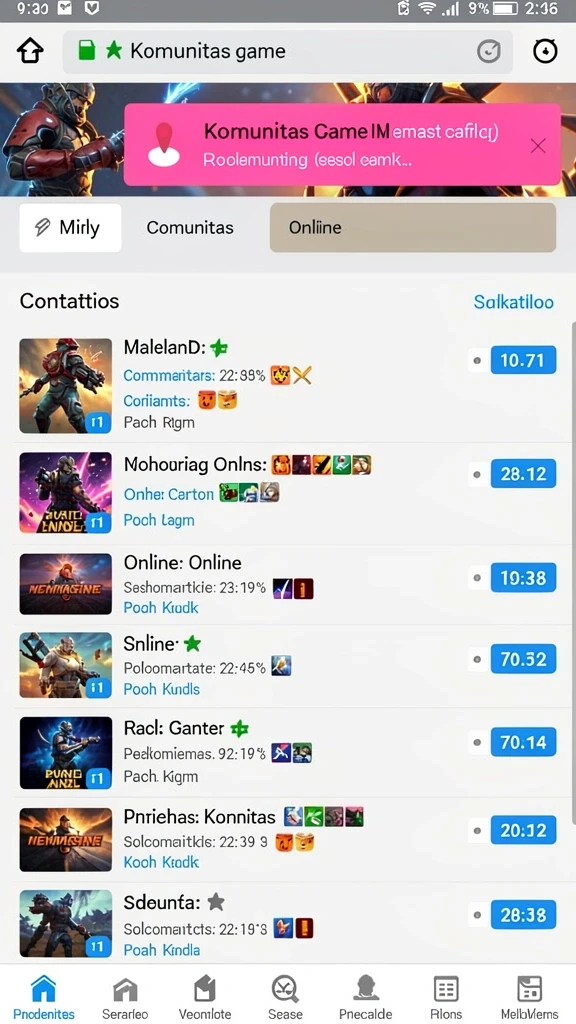576x1024 pixels.
Task: Switch to the Comunitas tab
Action: click(190, 228)
